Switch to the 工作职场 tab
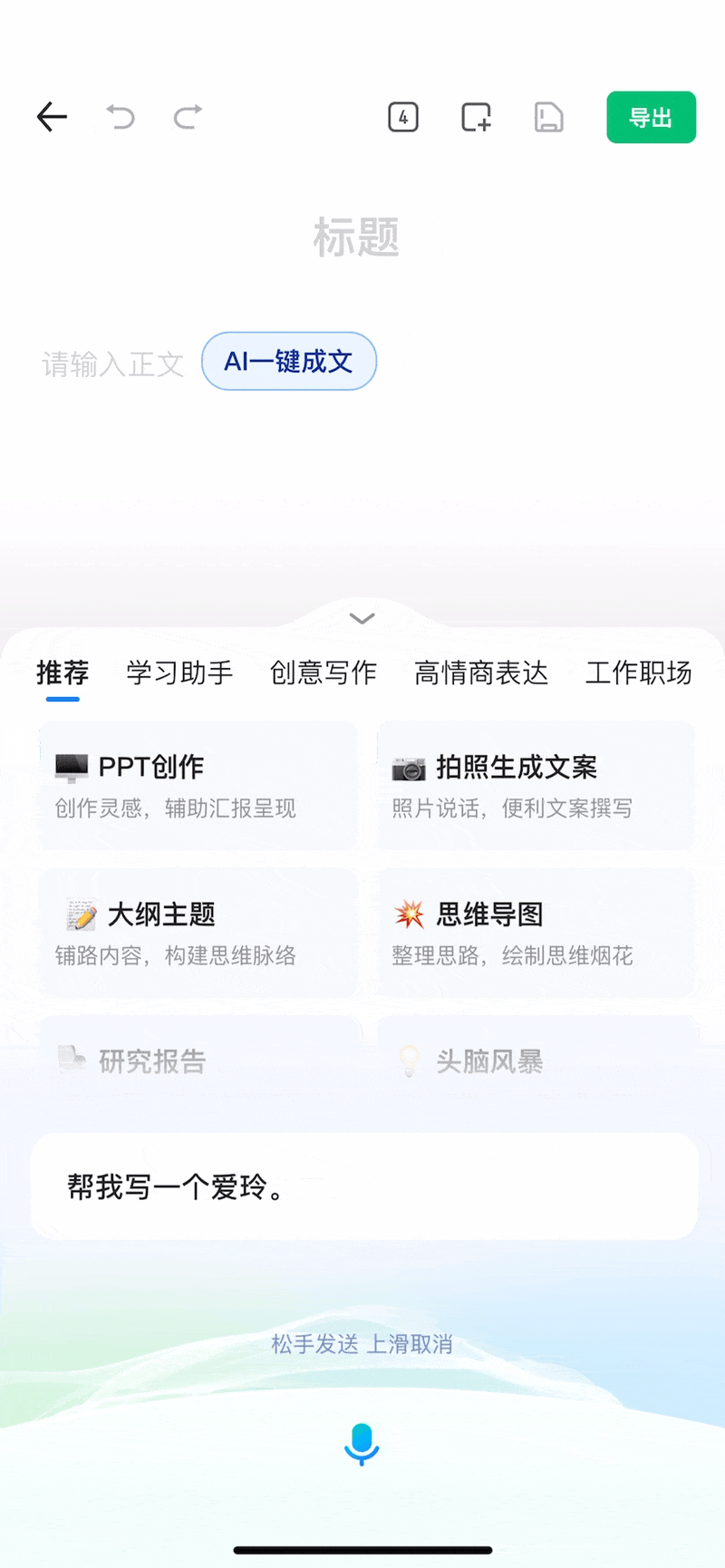 tap(638, 673)
